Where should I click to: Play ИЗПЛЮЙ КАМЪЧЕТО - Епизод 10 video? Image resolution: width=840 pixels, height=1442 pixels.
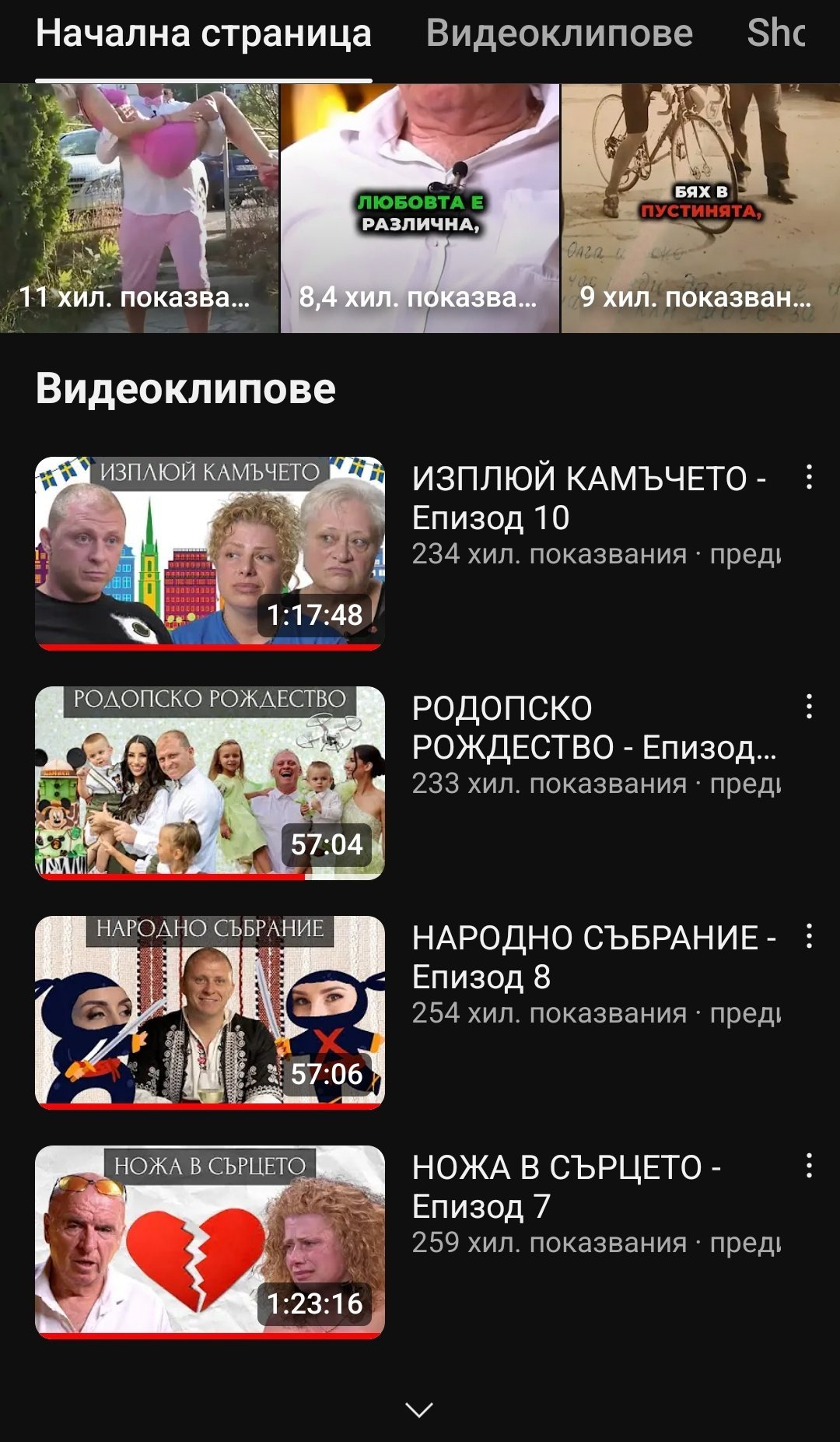pos(210,553)
